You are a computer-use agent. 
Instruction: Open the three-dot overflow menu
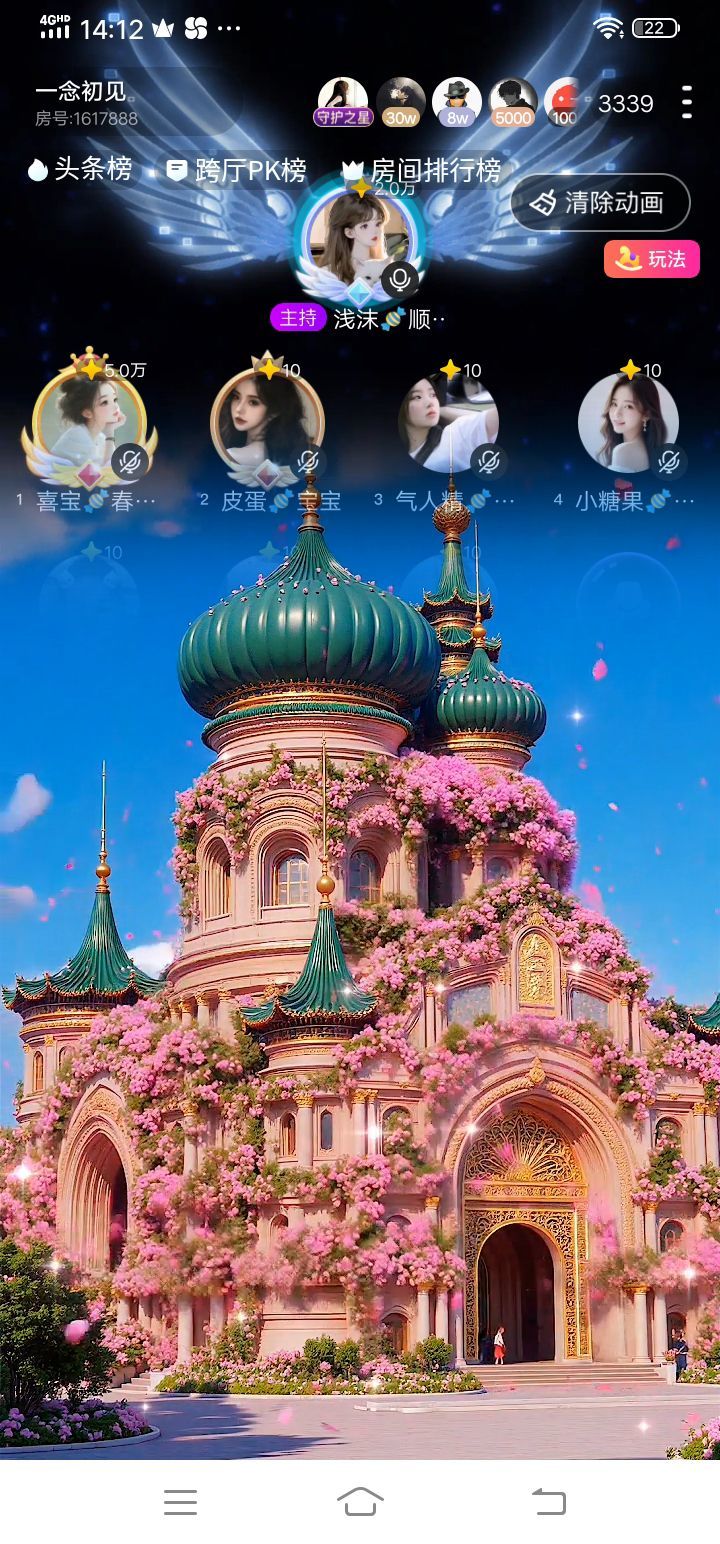click(686, 103)
